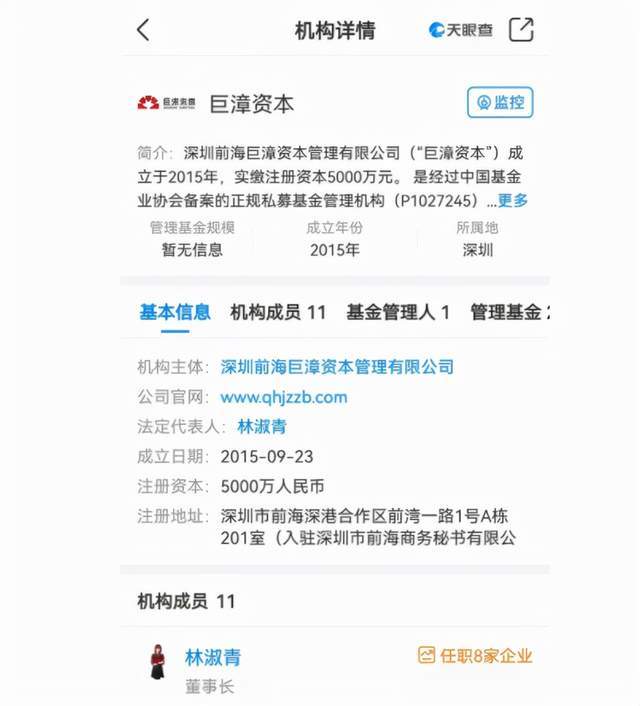Select the 基本信息 tab
The height and width of the screenshot is (706, 640).
tap(175, 312)
